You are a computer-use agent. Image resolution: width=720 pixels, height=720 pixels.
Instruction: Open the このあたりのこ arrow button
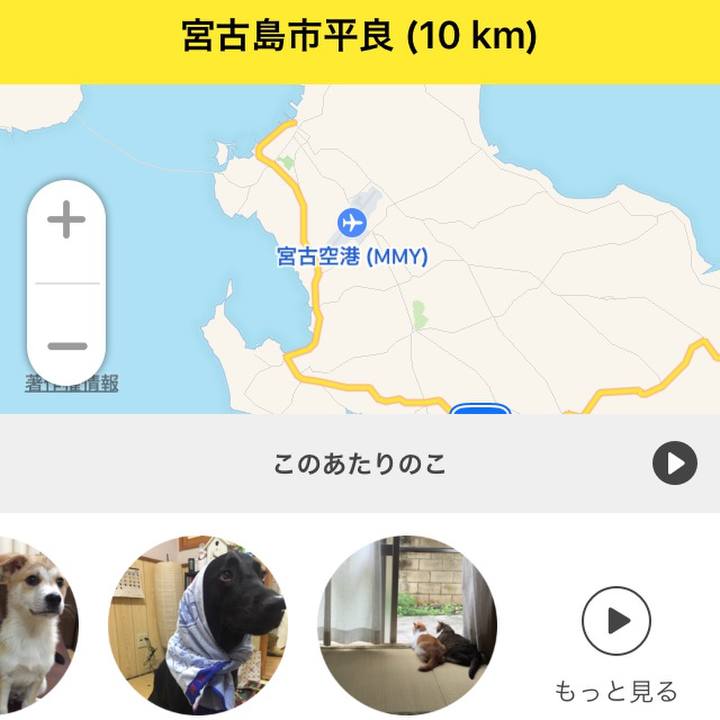click(674, 464)
